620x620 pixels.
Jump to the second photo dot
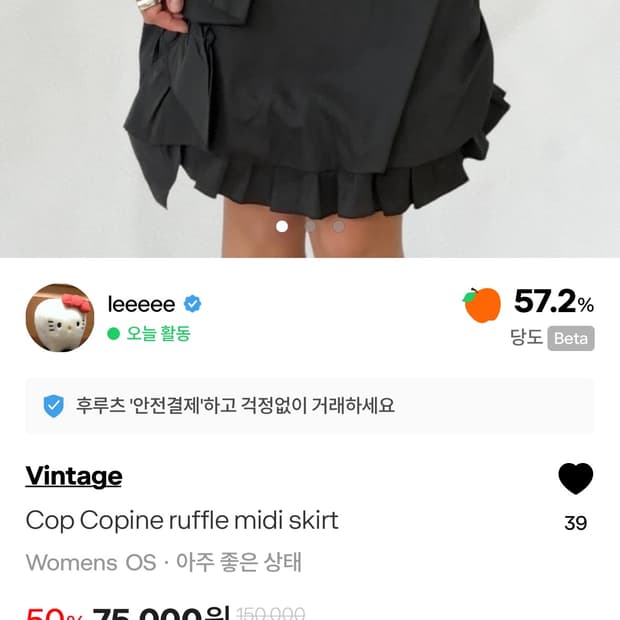point(310,226)
